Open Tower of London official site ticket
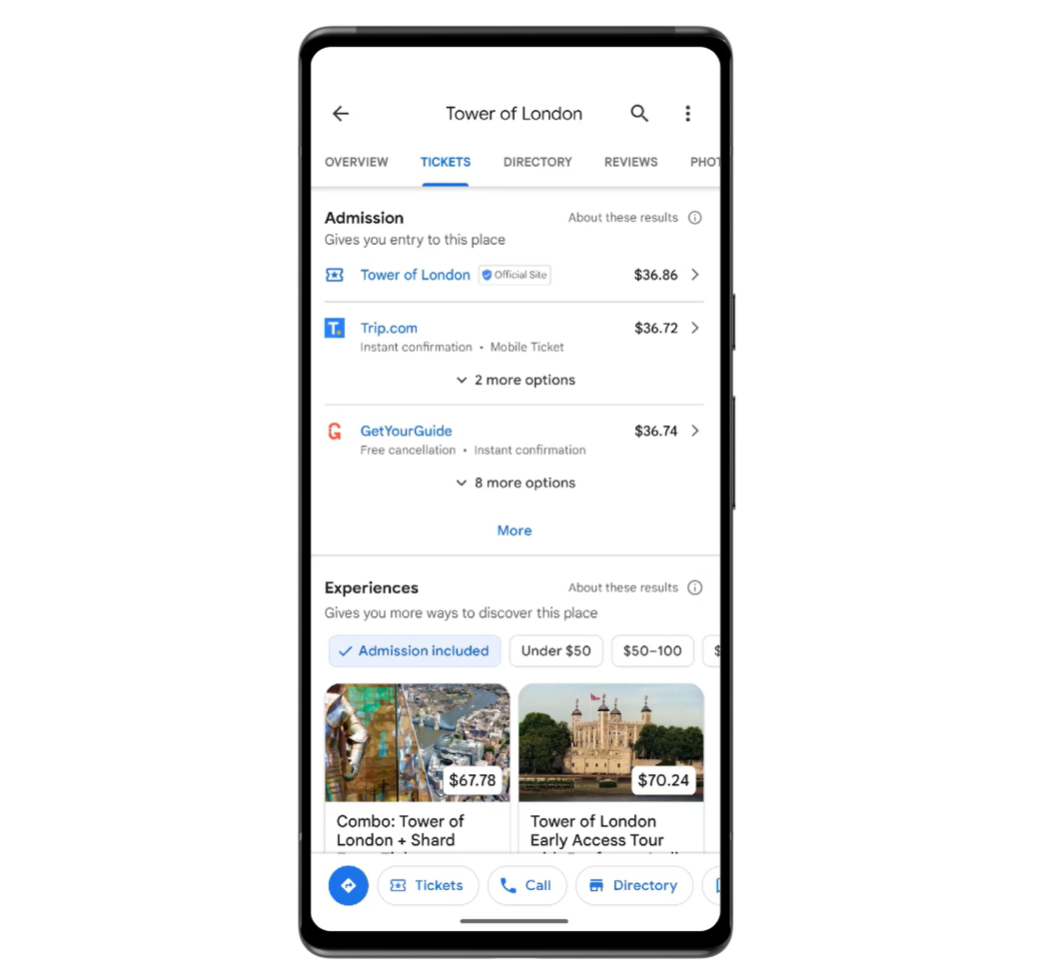The width and height of the screenshot is (1047, 971). (415, 275)
